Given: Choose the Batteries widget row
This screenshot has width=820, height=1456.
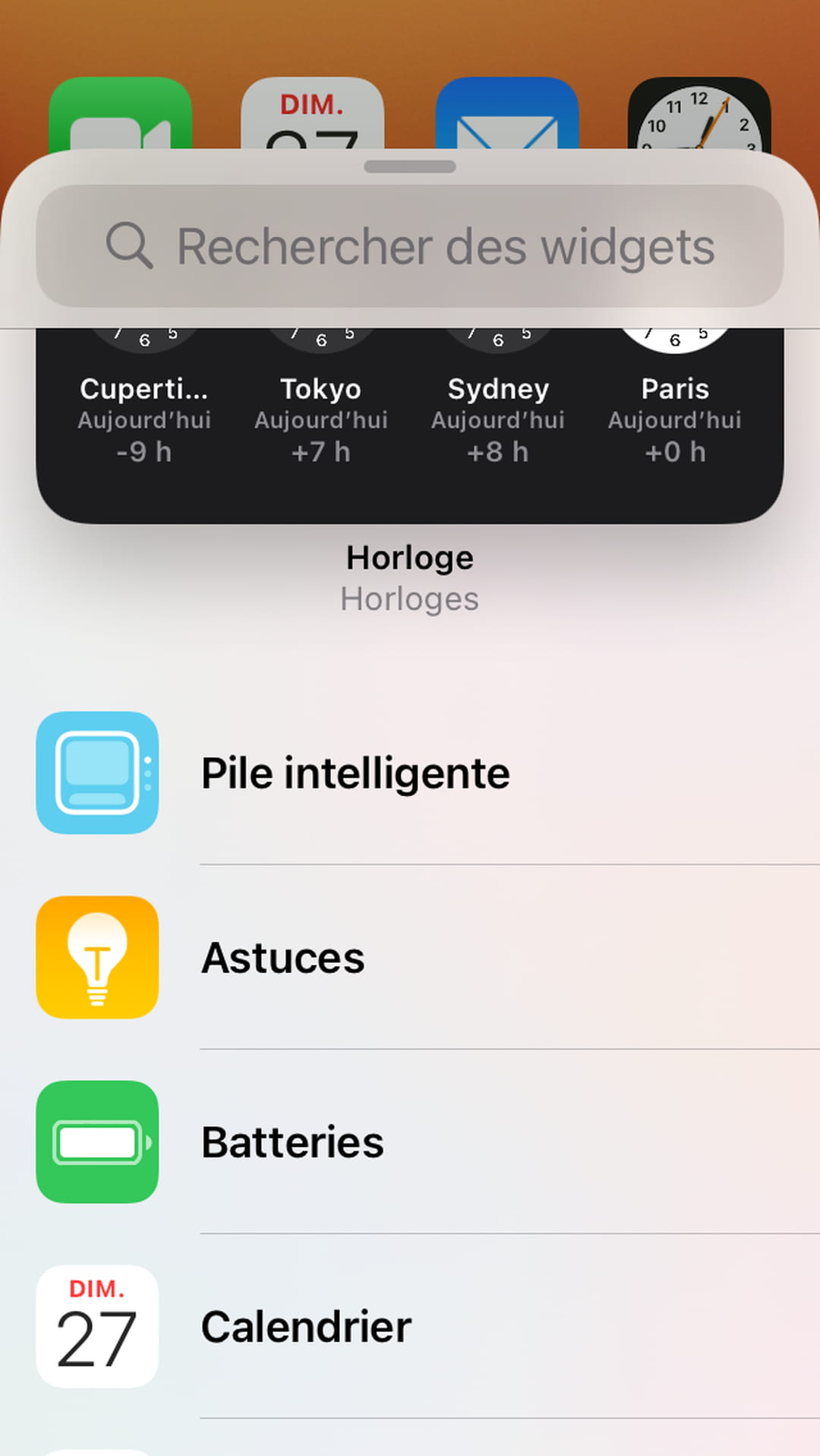Looking at the screenshot, I should coord(410,1142).
